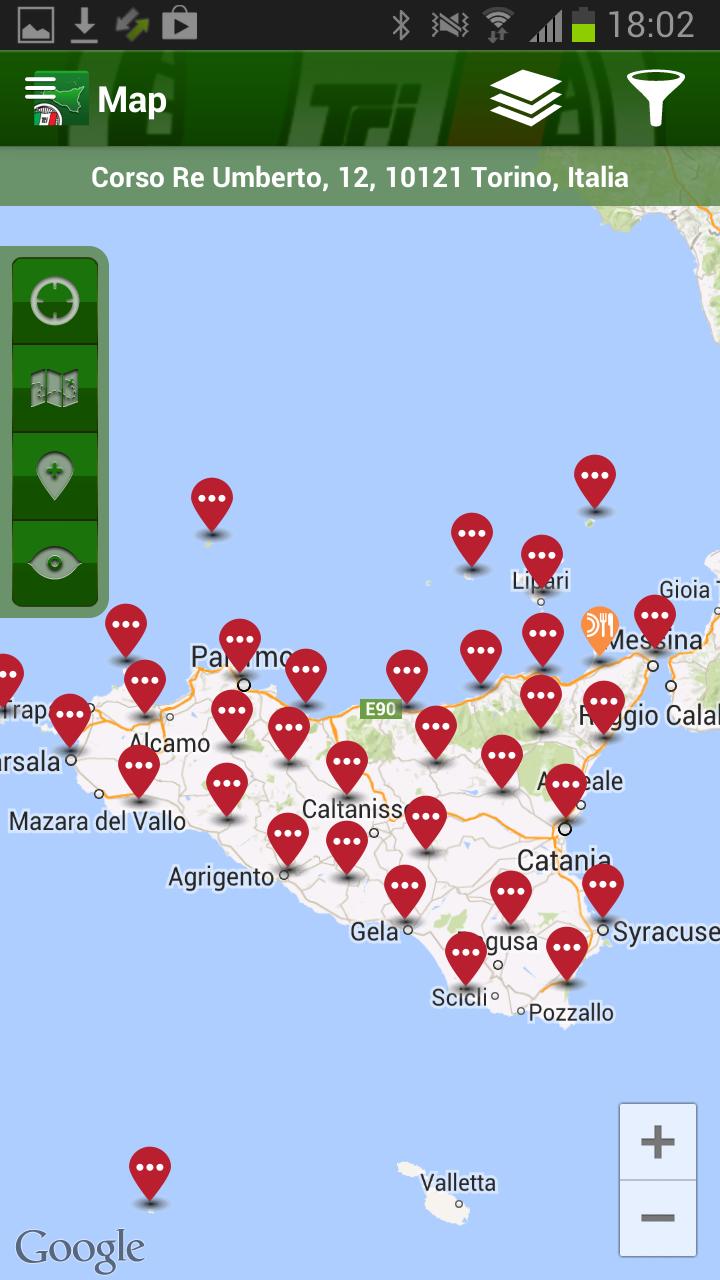The height and width of the screenshot is (1280, 720).
Task: Zoom out with the minus button
Action: click(657, 1218)
